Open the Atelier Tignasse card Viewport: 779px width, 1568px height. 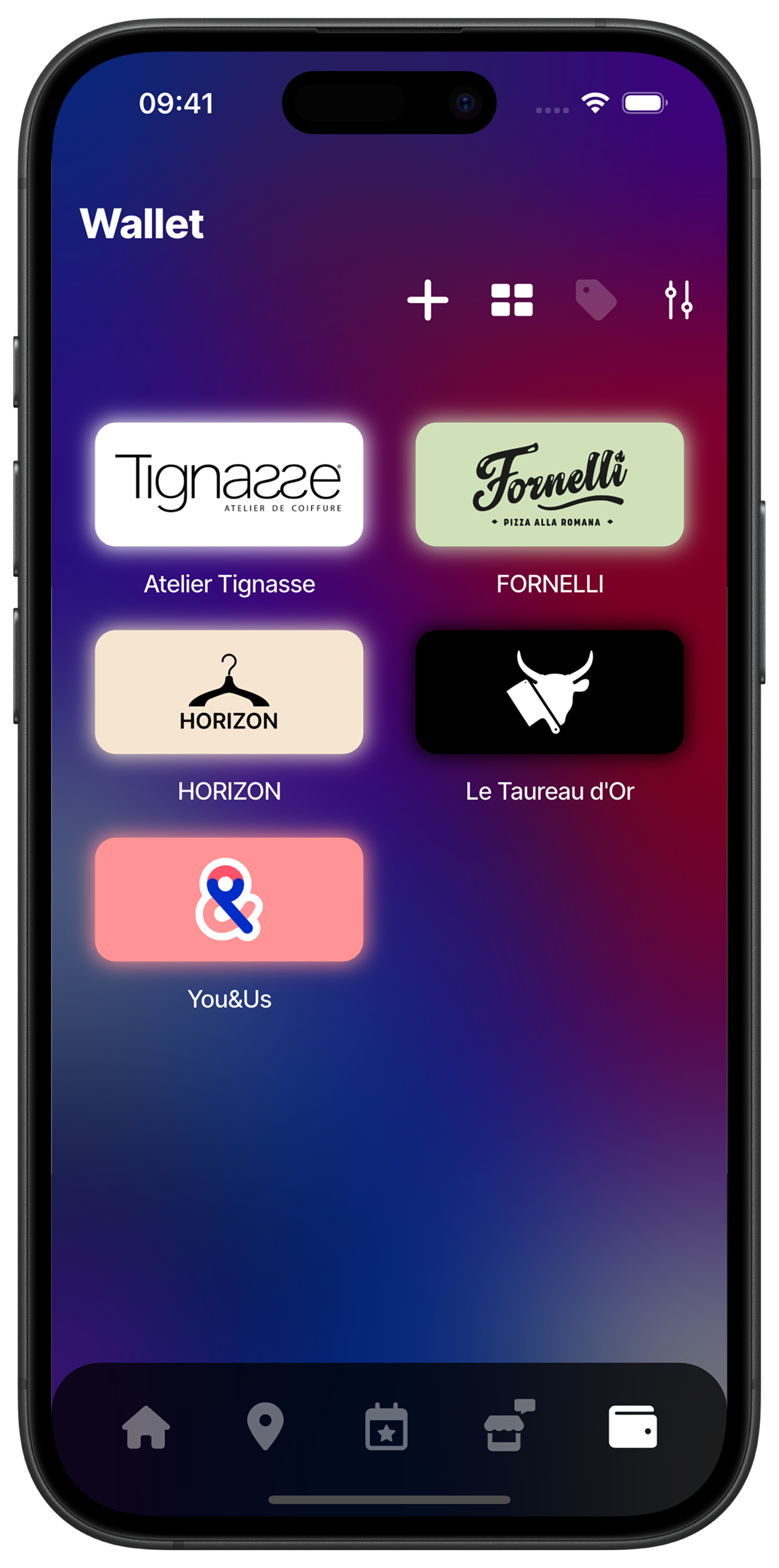(229, 484)
